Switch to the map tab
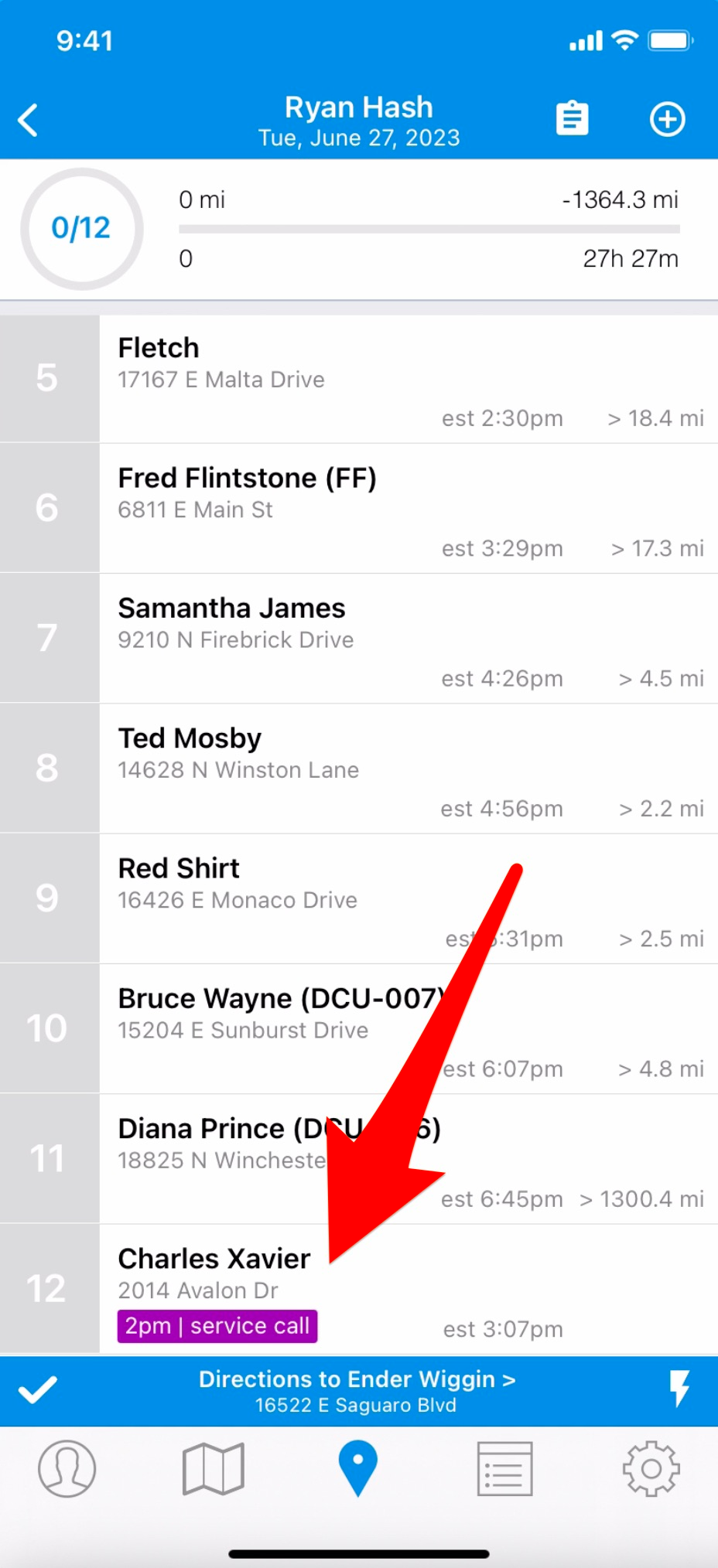 tap(214, 1467)
